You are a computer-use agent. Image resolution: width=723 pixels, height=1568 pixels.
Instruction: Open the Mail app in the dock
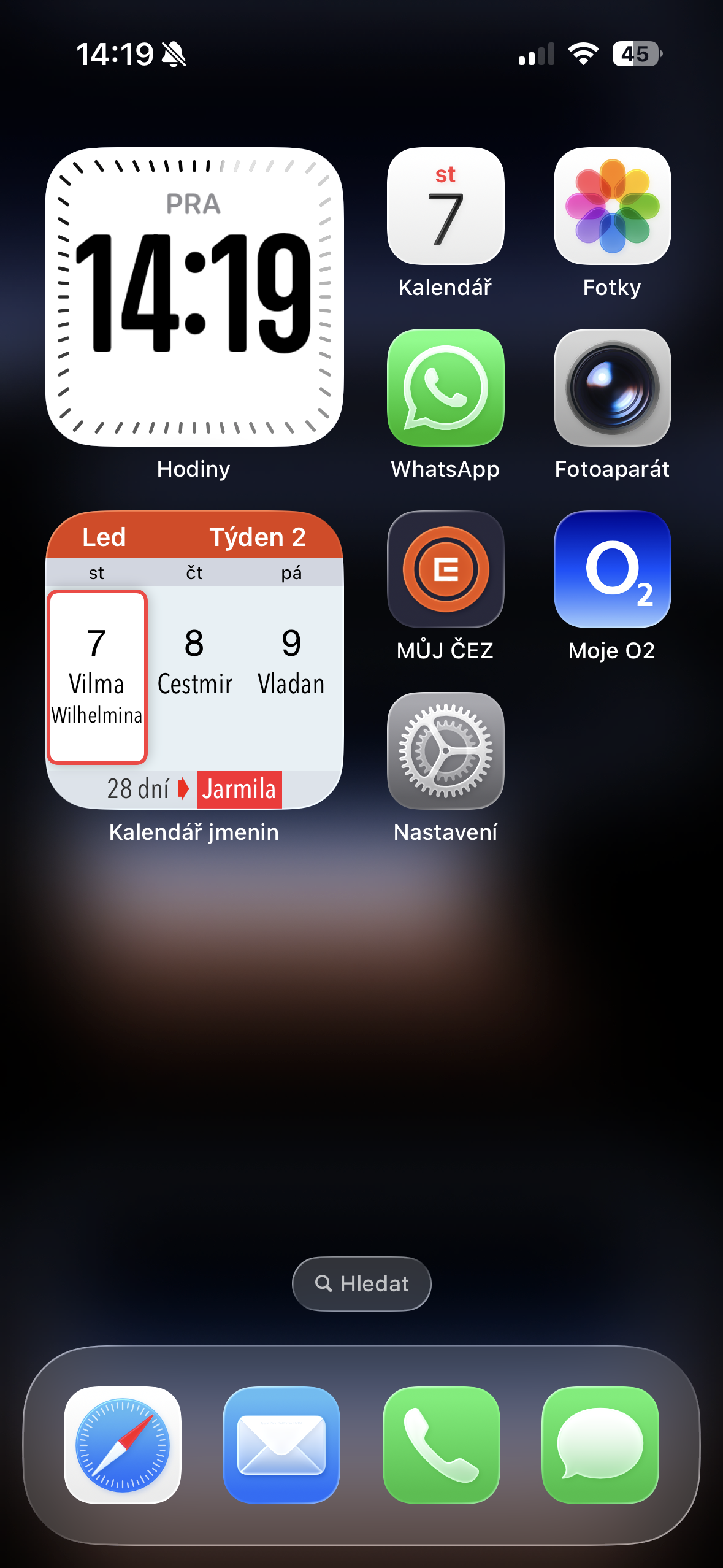click(281, 1445)
